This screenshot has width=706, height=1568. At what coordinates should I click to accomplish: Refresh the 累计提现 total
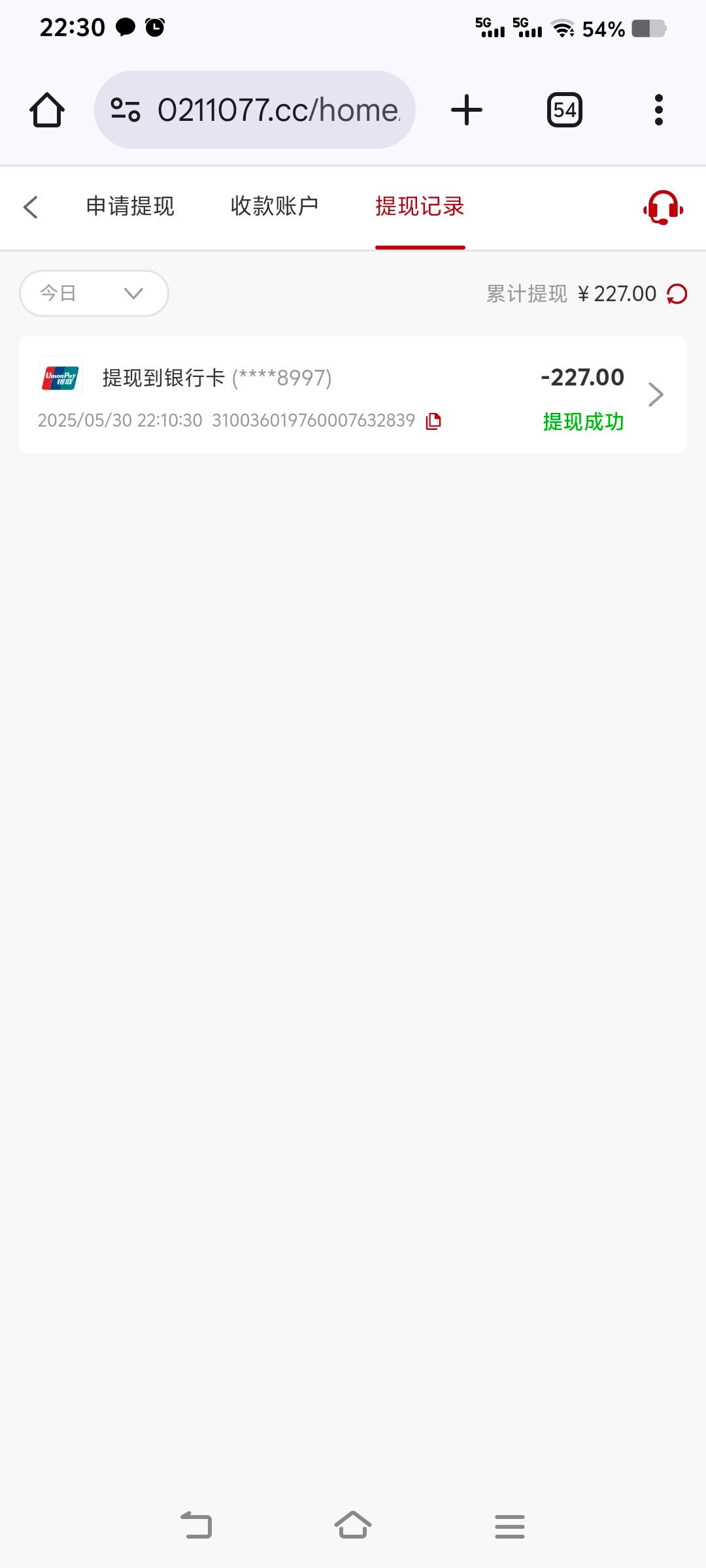pos(677,294)
